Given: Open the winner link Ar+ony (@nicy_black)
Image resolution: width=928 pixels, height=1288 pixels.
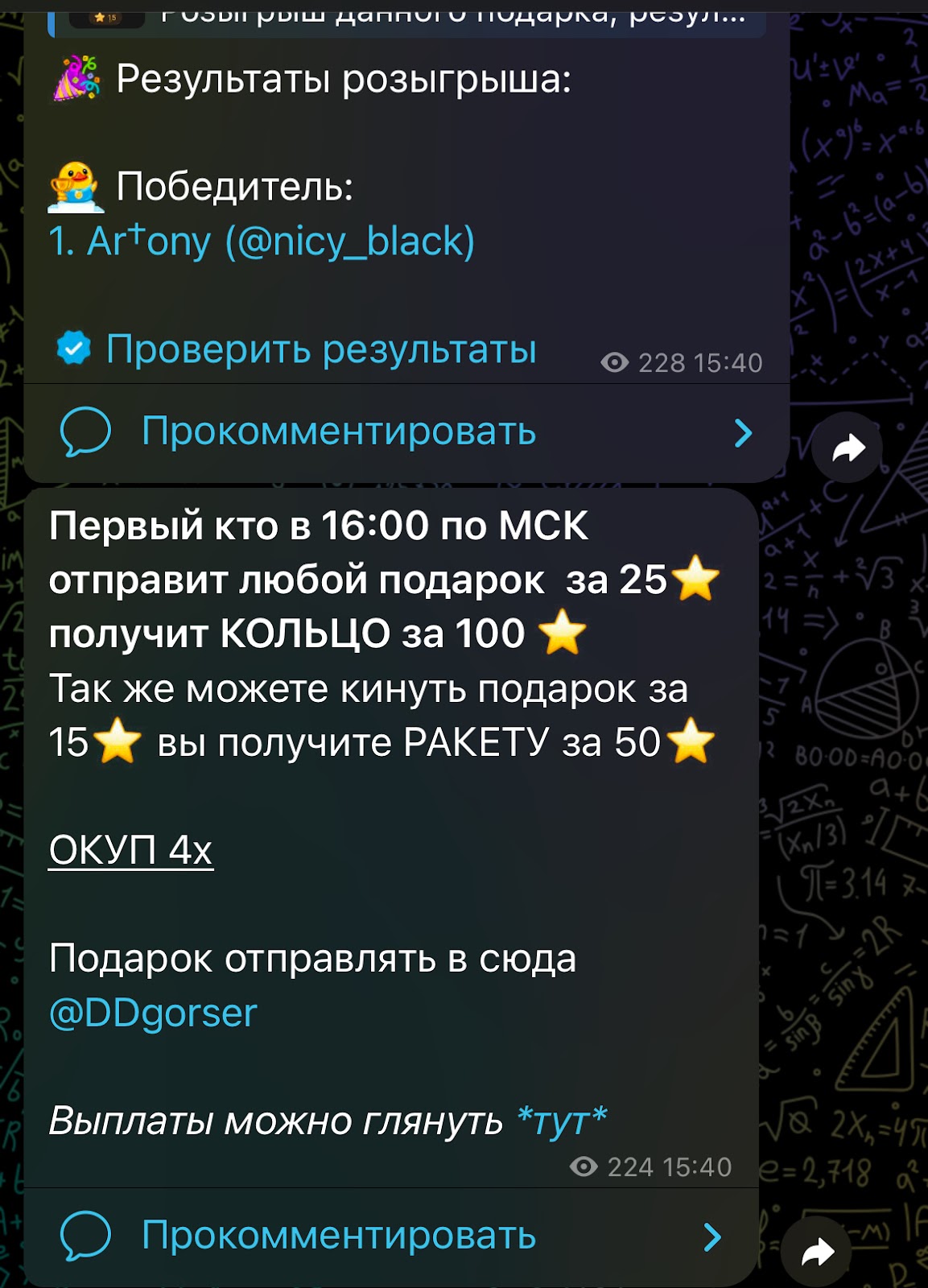Looking at the screenshot, I should click(262, 241).
